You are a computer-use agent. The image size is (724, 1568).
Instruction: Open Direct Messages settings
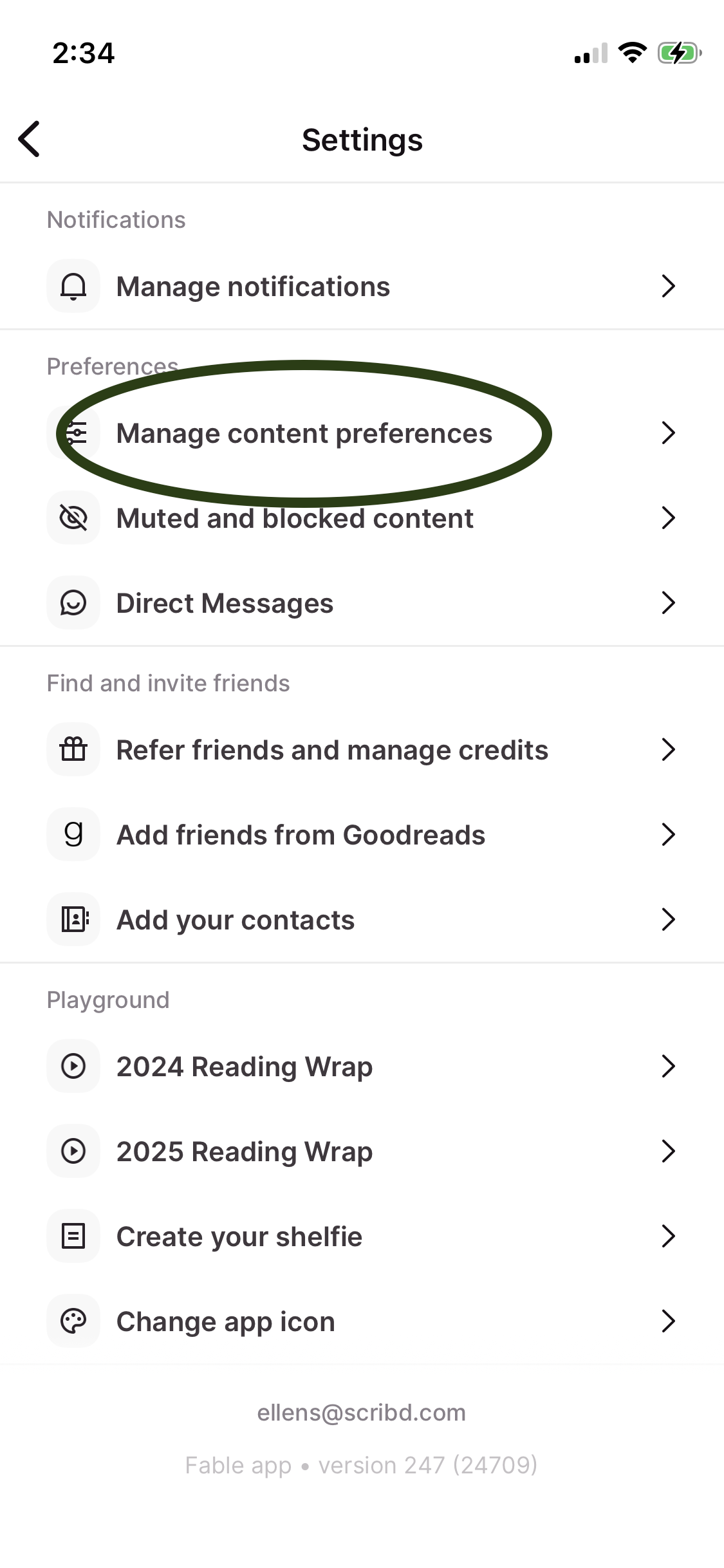(362, 603)
